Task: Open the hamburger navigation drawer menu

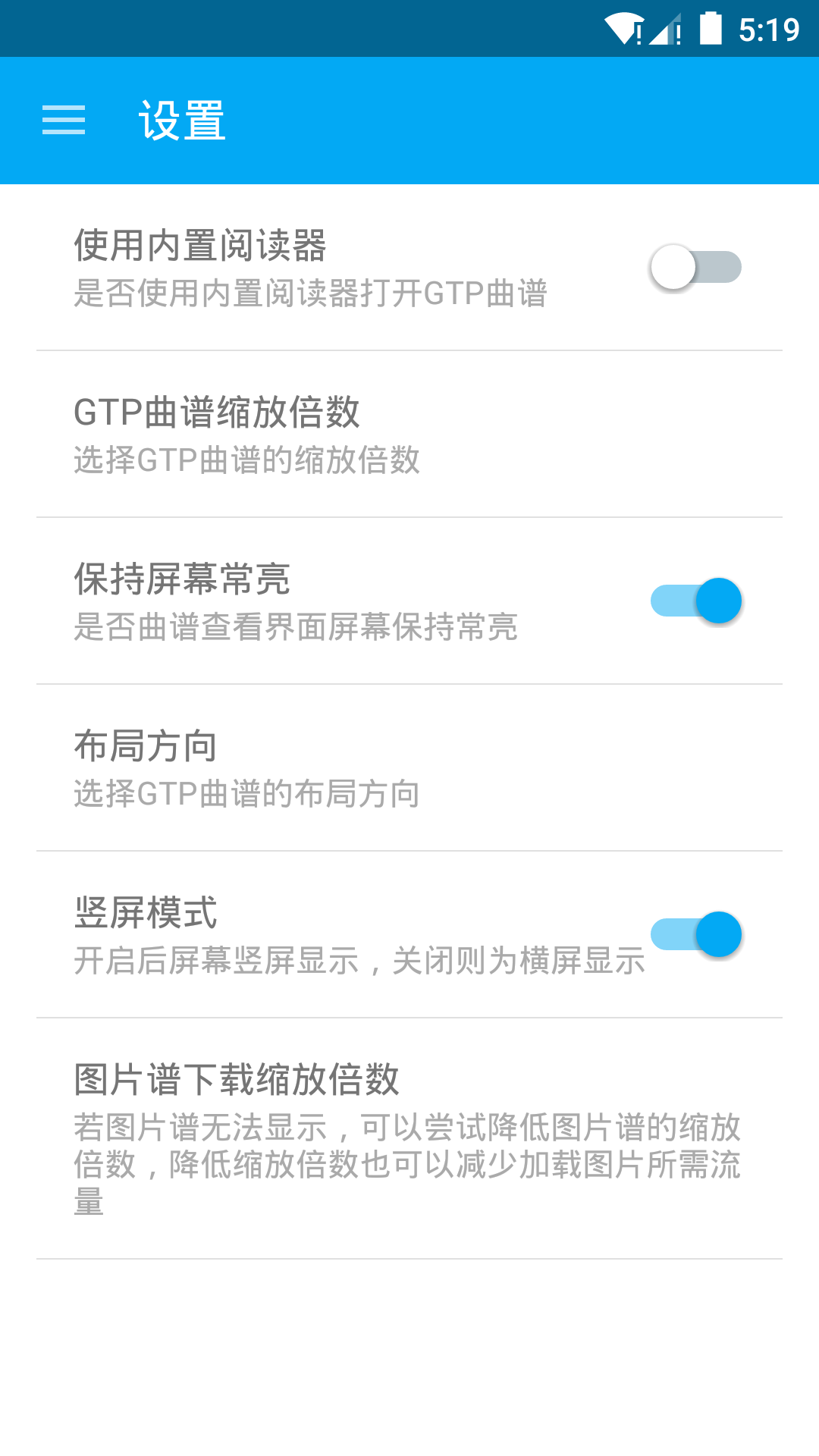Action: point(64,121)
